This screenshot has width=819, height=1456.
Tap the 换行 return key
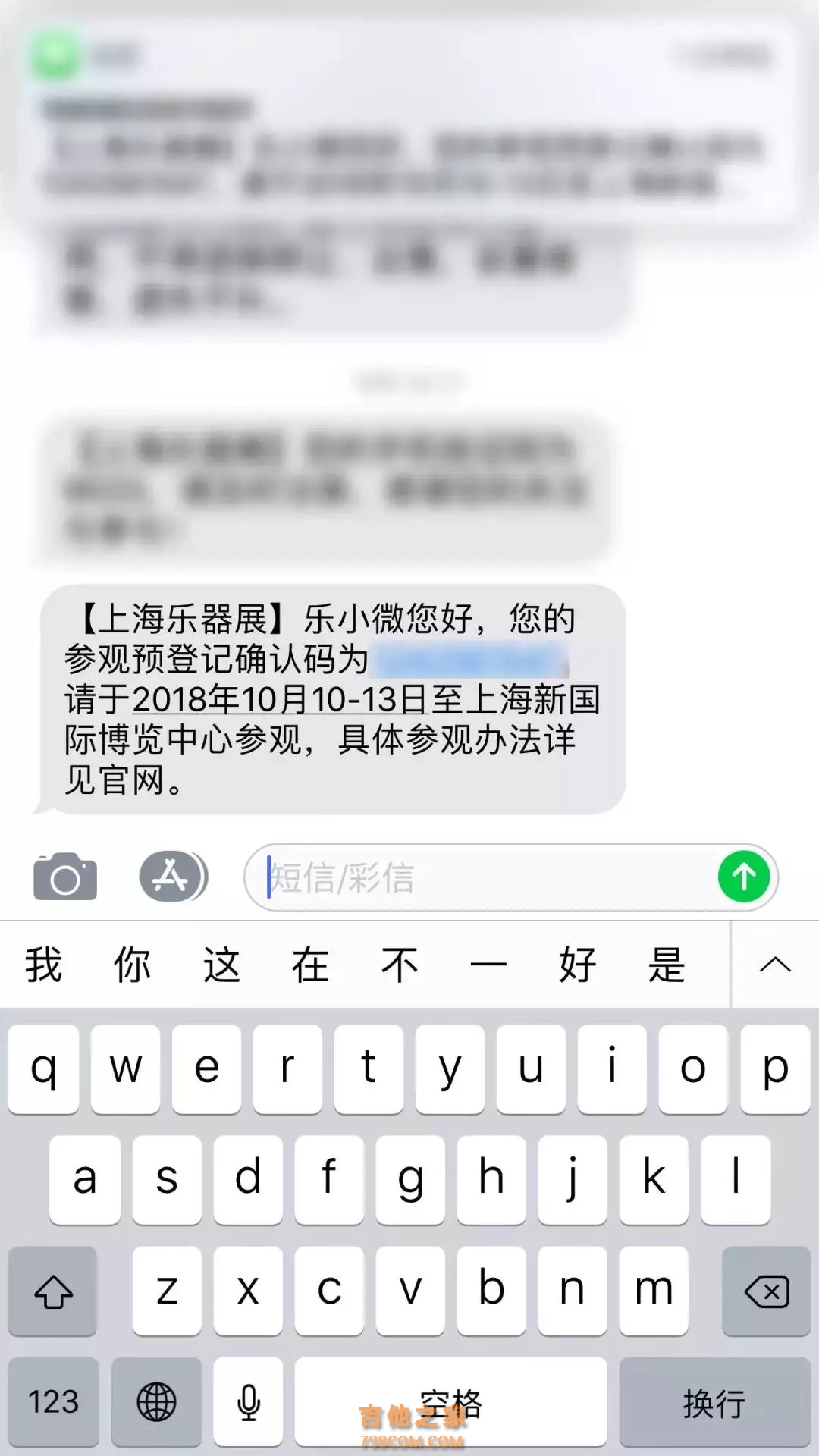point(714,1402)
